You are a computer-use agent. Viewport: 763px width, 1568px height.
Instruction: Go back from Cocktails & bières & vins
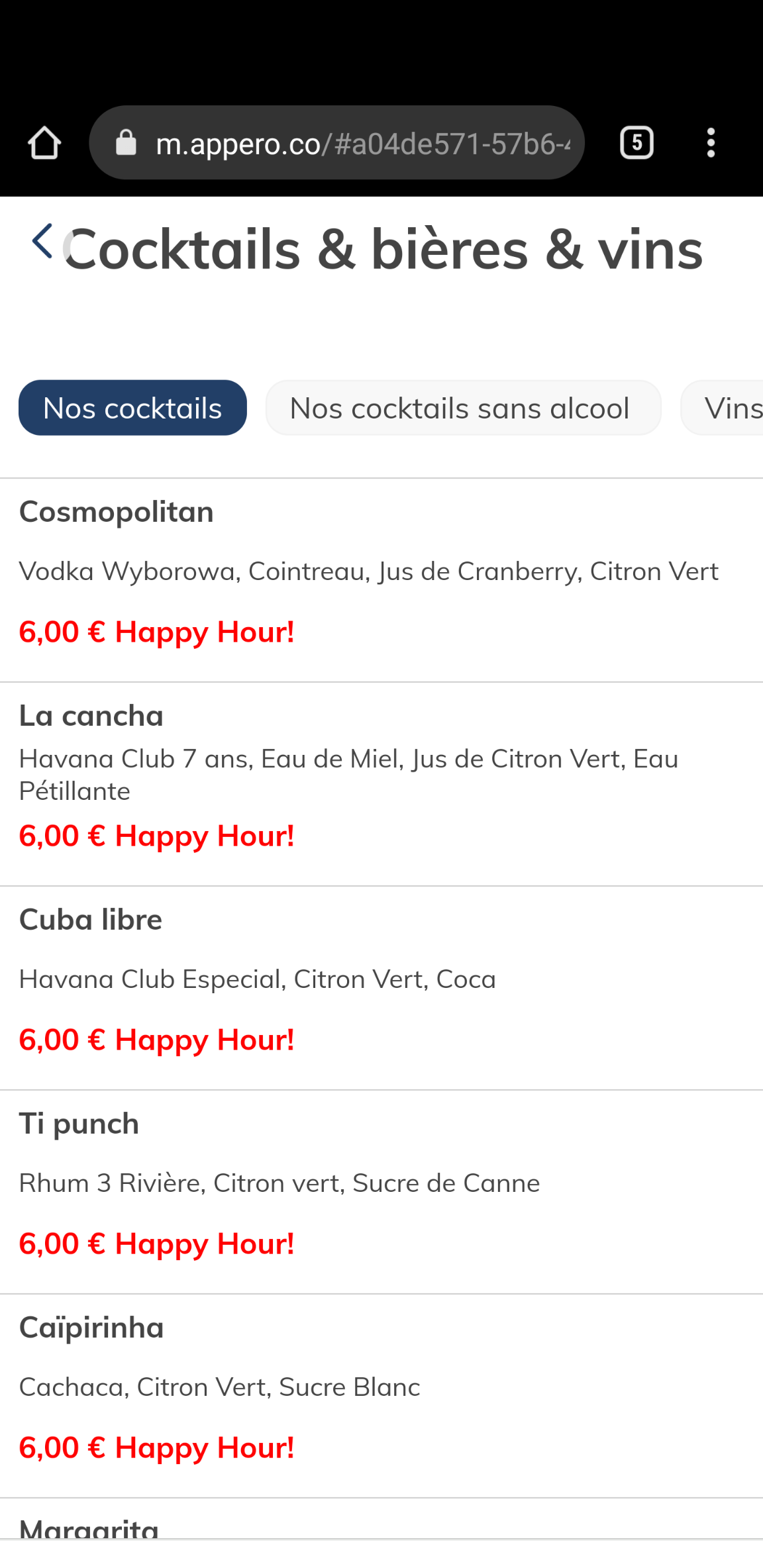coord(42,241)
